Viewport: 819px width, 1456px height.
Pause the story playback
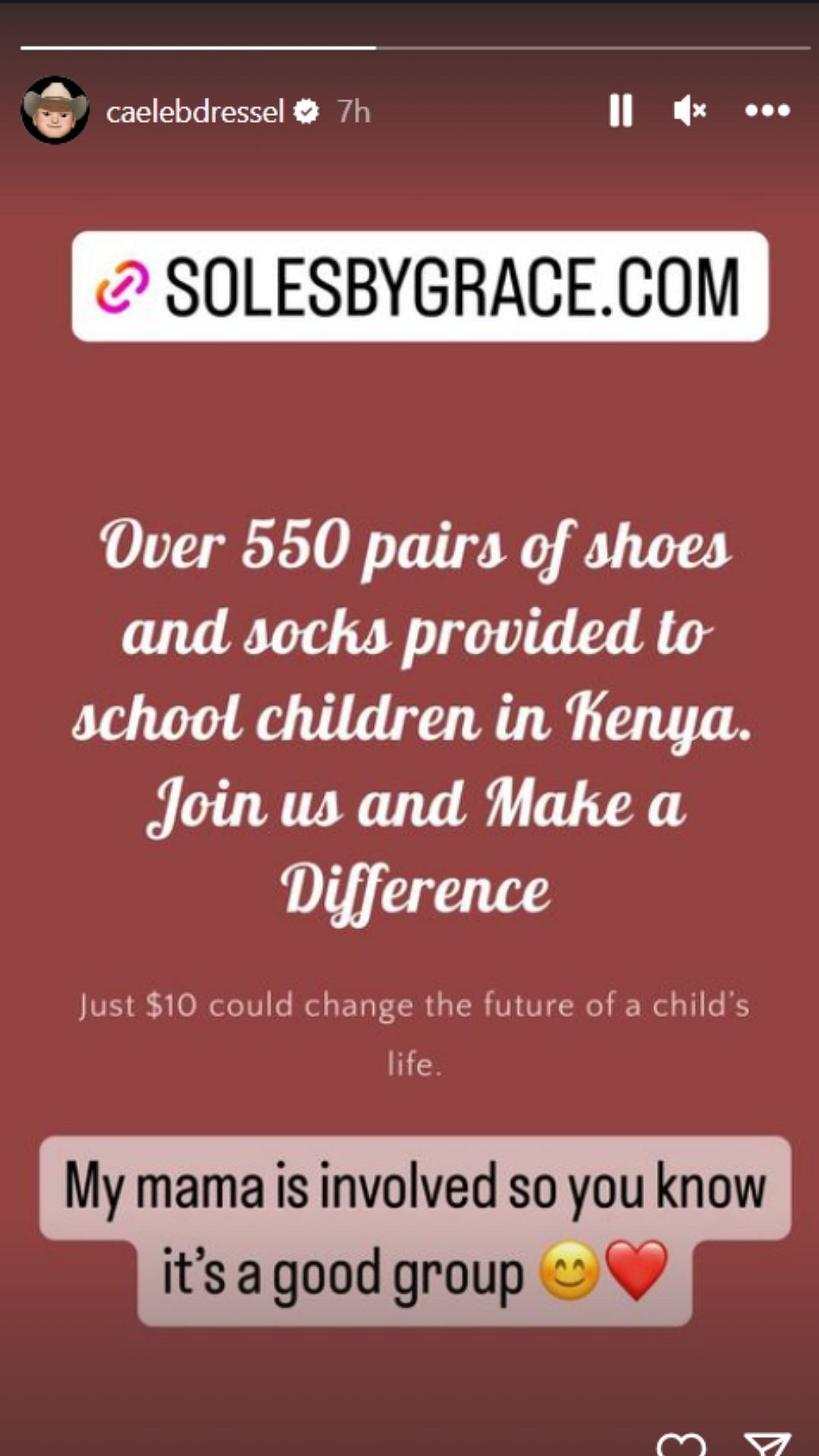pyautogui.click(x=620, y=111)
